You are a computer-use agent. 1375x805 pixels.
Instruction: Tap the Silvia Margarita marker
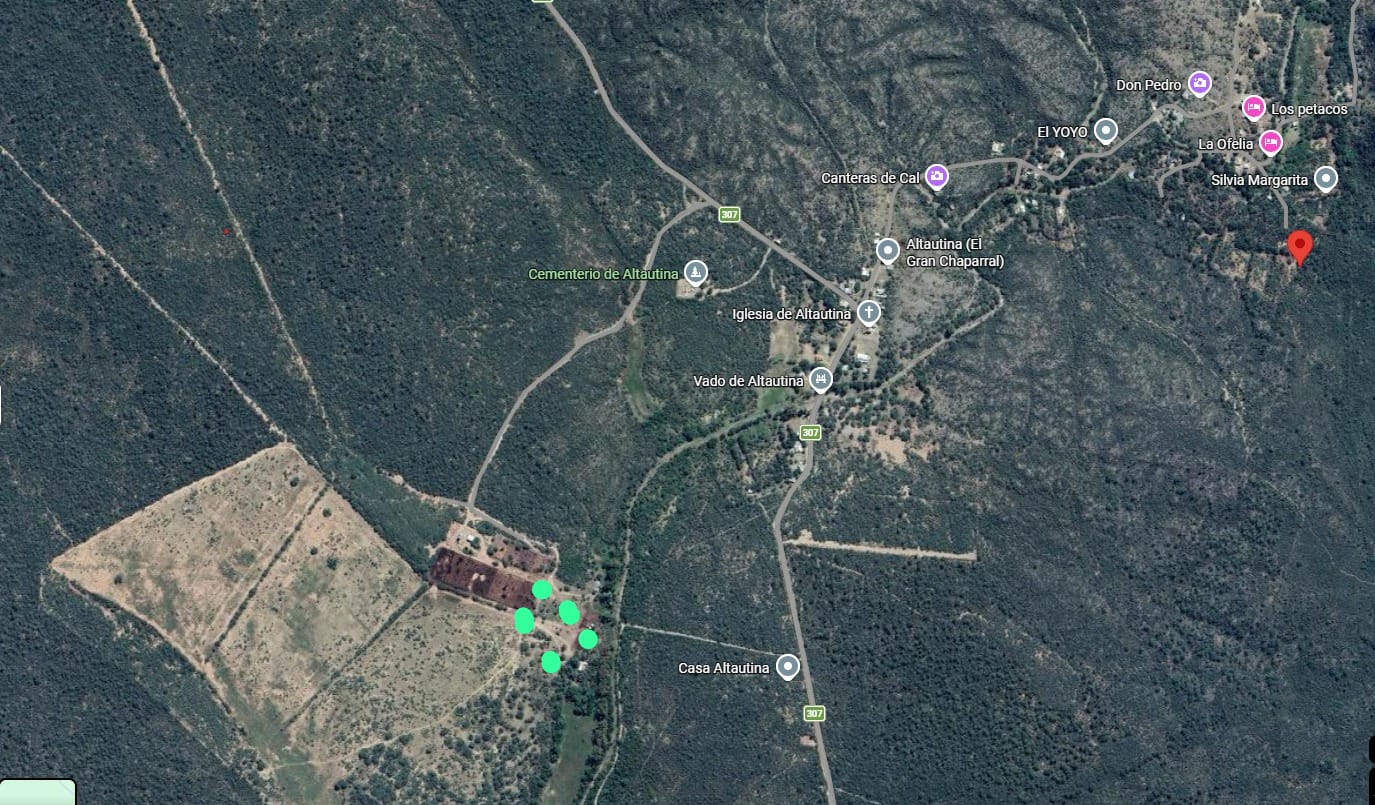[1325, 179]
